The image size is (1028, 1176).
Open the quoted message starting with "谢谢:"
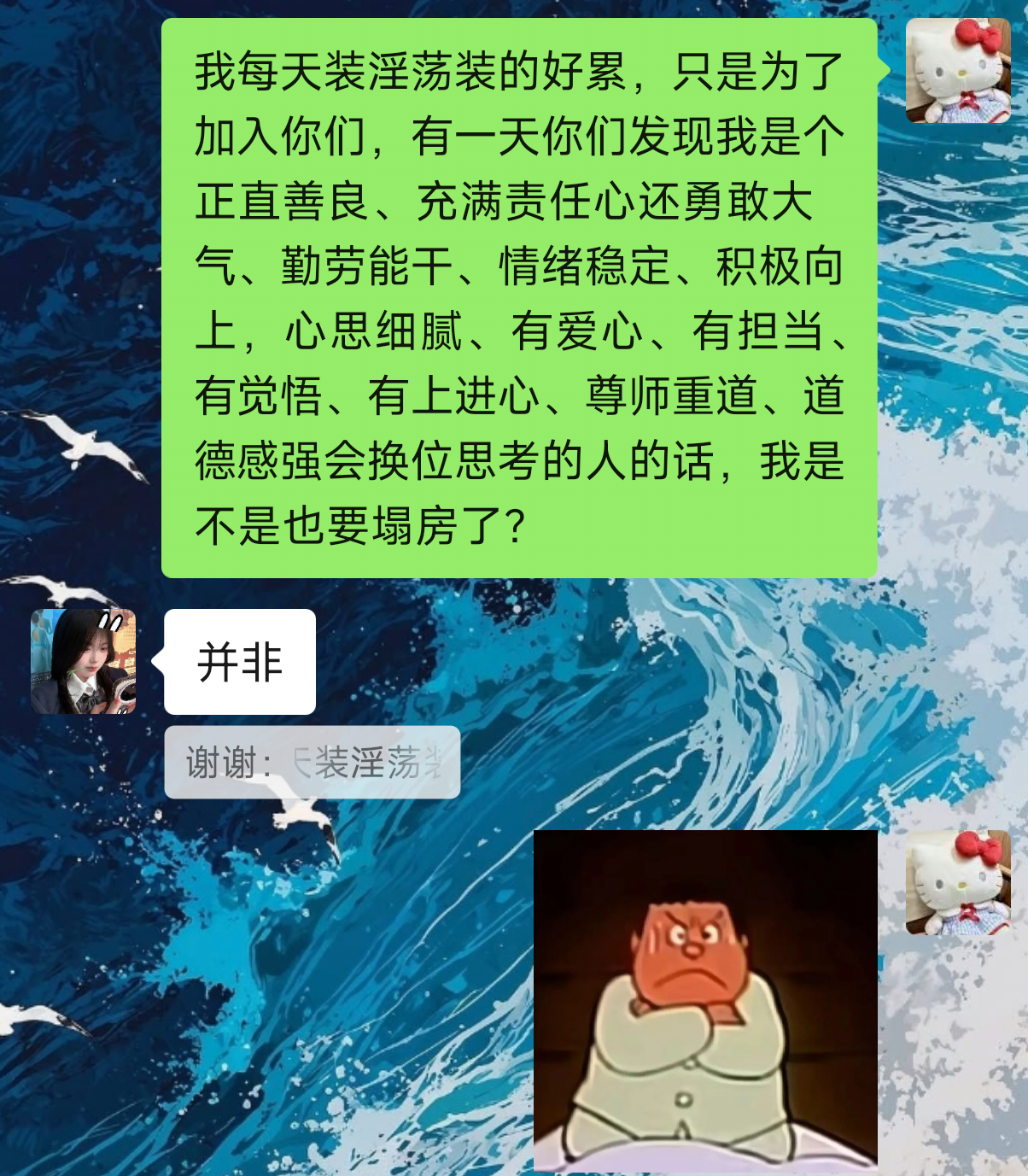point(312,762)
